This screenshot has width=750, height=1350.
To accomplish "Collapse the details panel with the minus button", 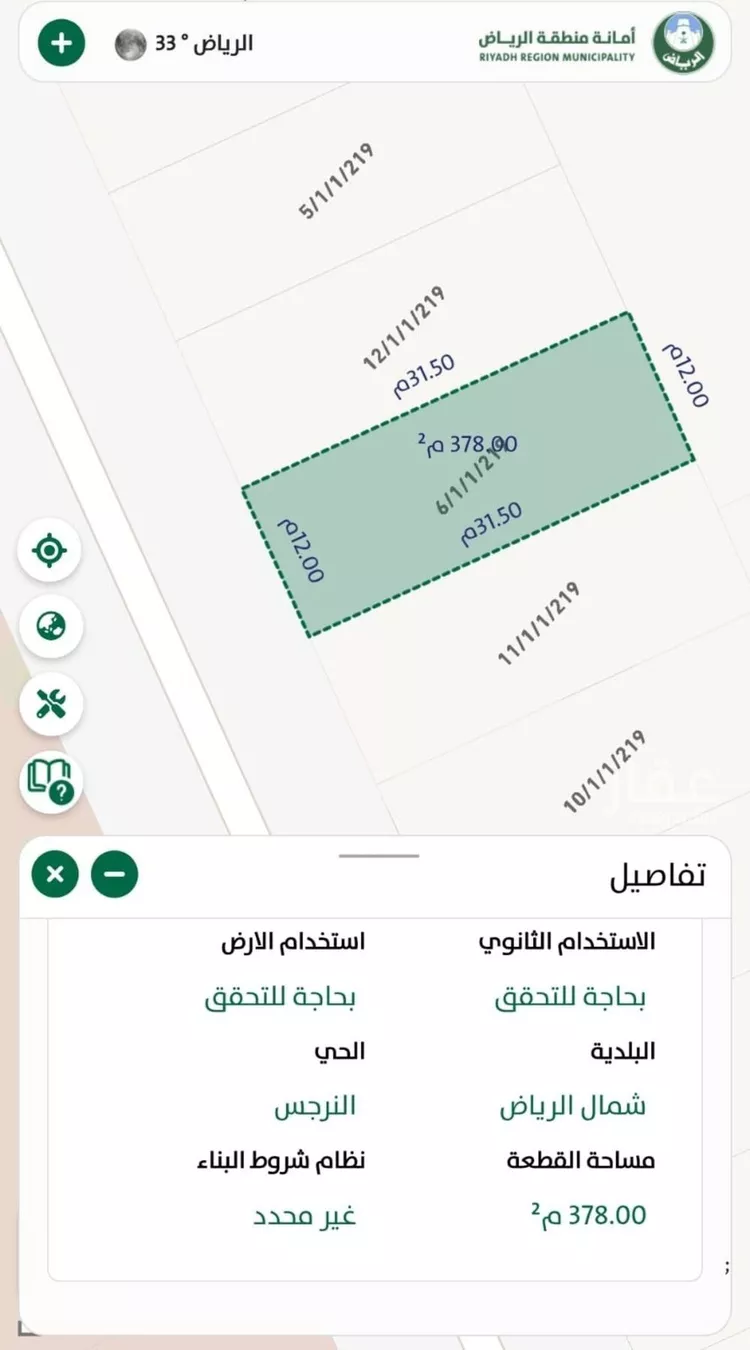I will point(113,874).
